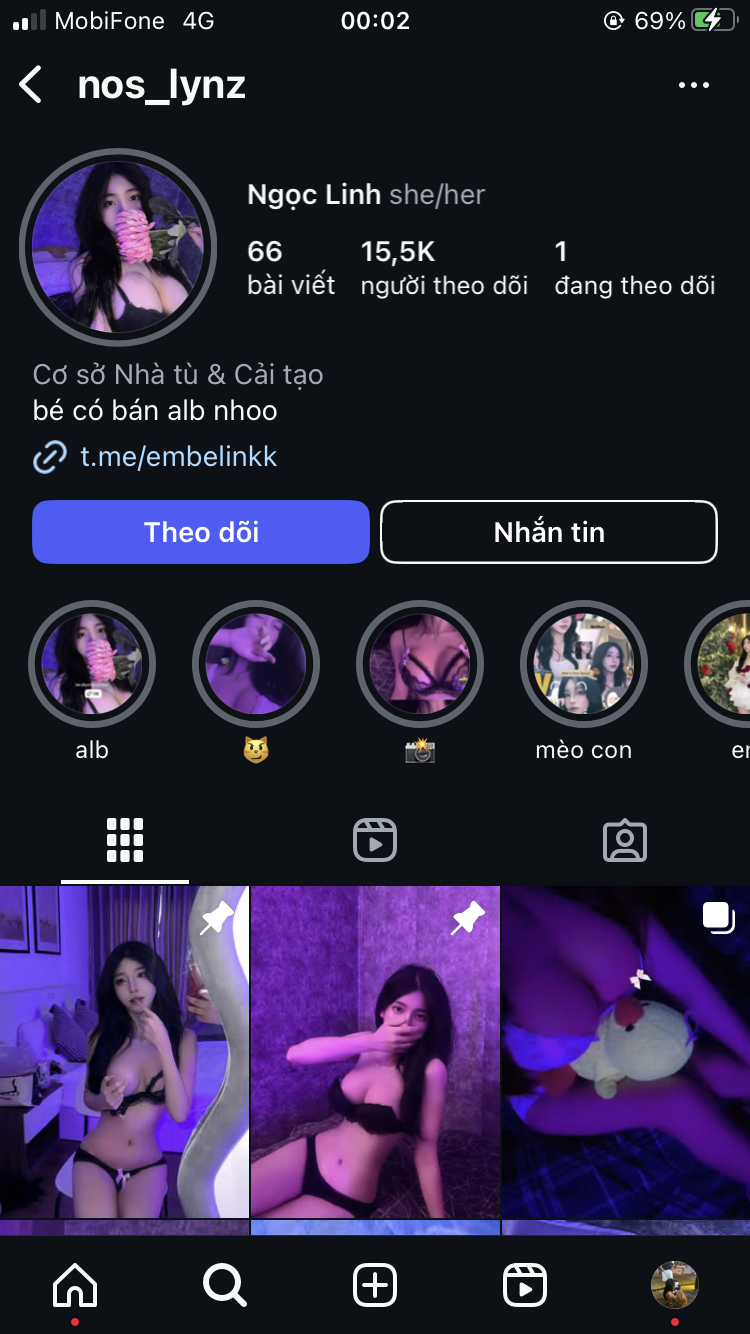Screen dimensions: 750x1334
Task: Open the three-dot overflow menu
Action: click(x=693, y=85)
